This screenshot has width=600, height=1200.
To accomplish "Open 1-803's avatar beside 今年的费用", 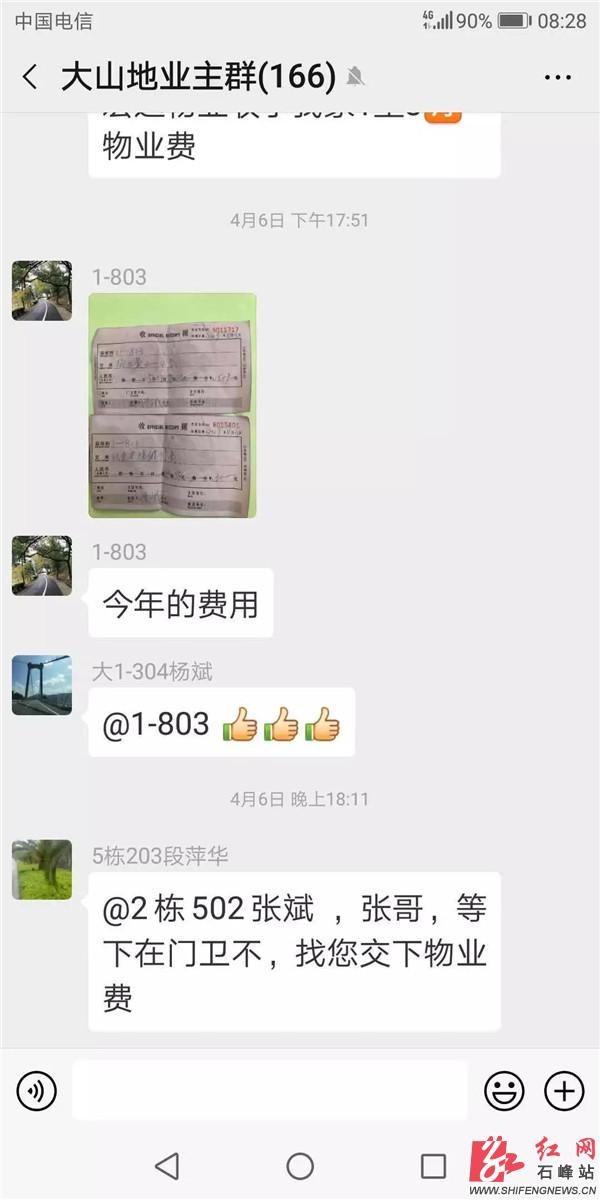I will [42, 566].
